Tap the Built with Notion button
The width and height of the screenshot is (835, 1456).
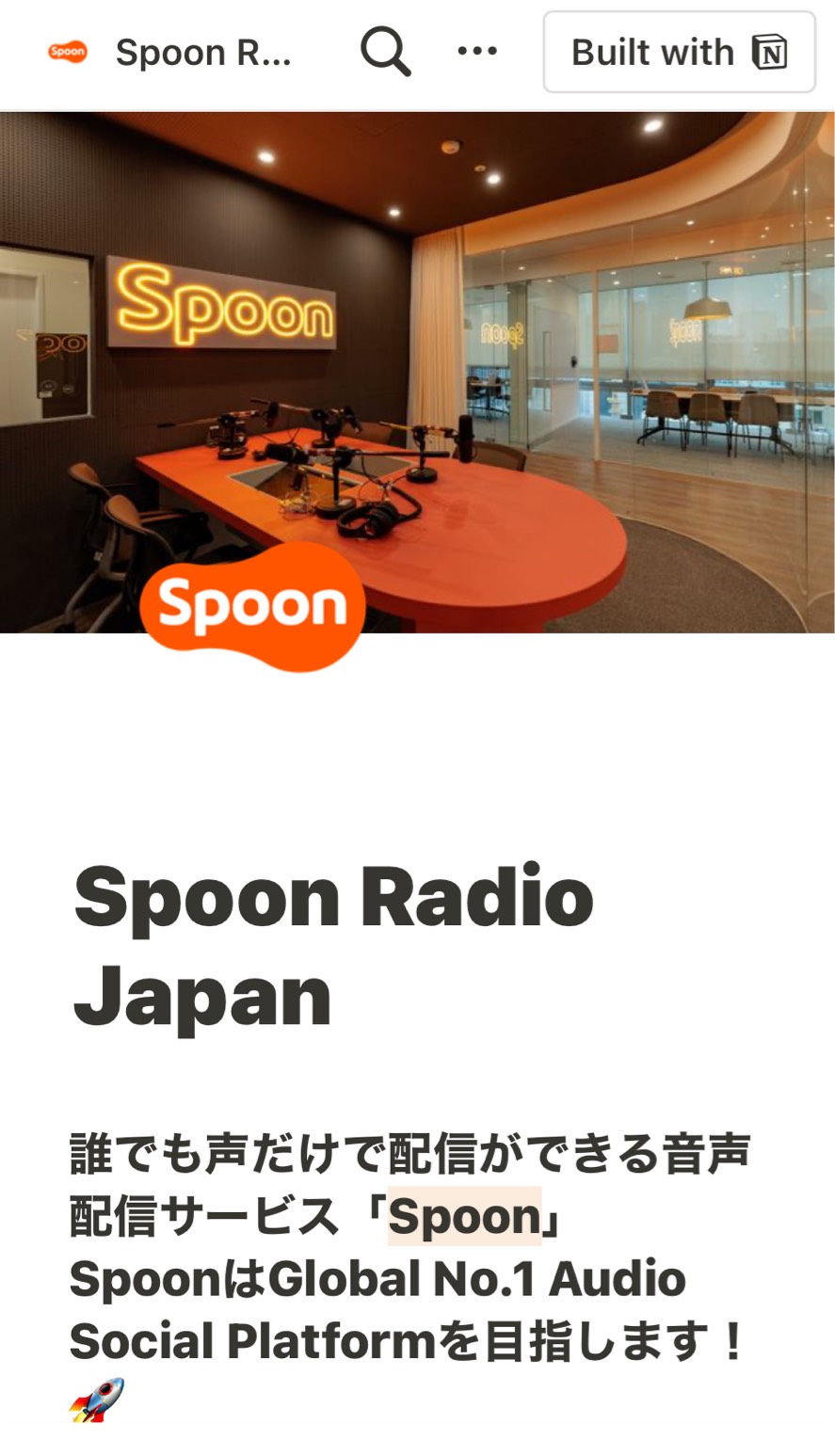pyautogui.click(x=679, y=52)
